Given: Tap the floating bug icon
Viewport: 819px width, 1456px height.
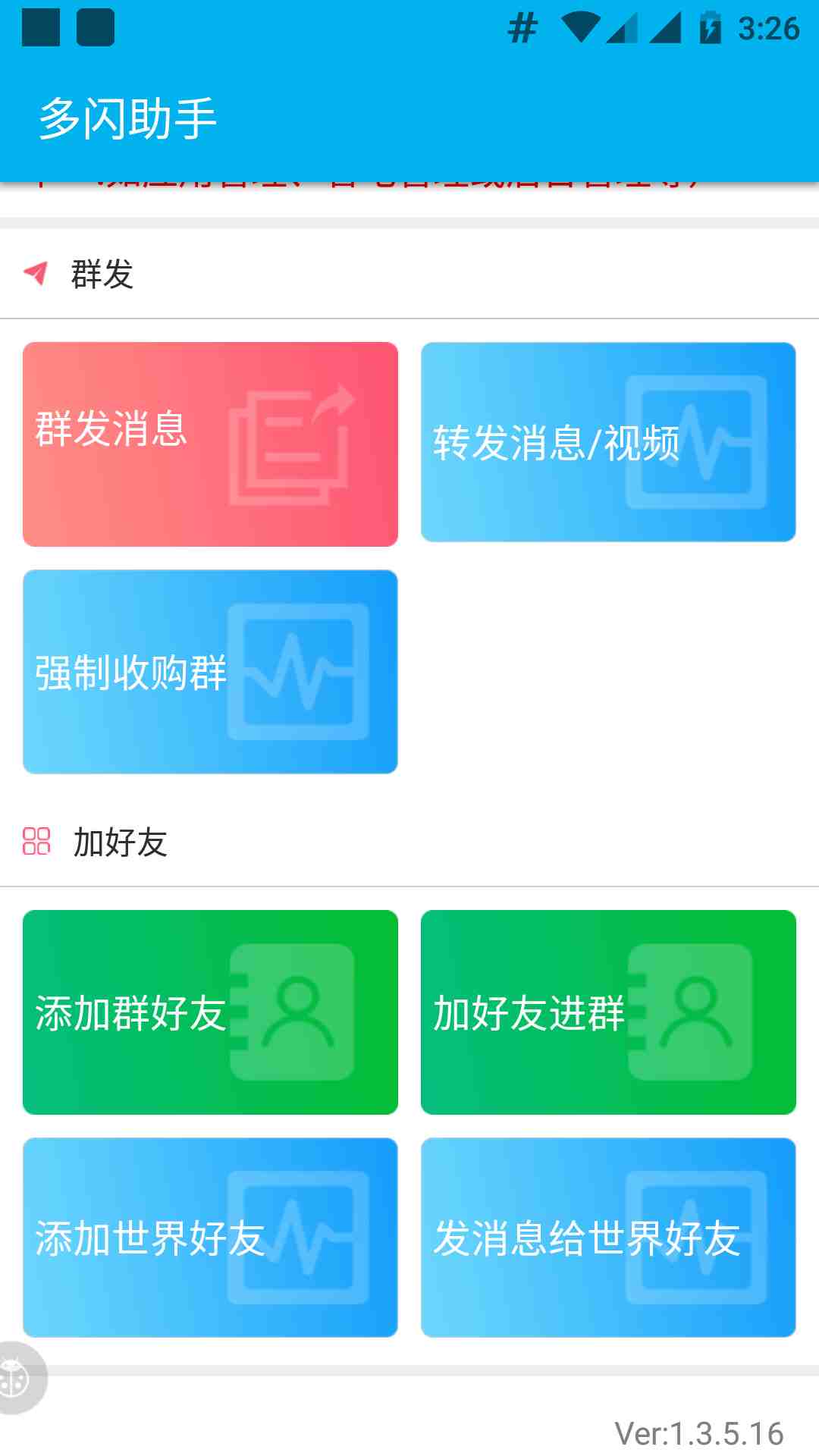Looking at the screenshot, I should (x=15, y=1377).
